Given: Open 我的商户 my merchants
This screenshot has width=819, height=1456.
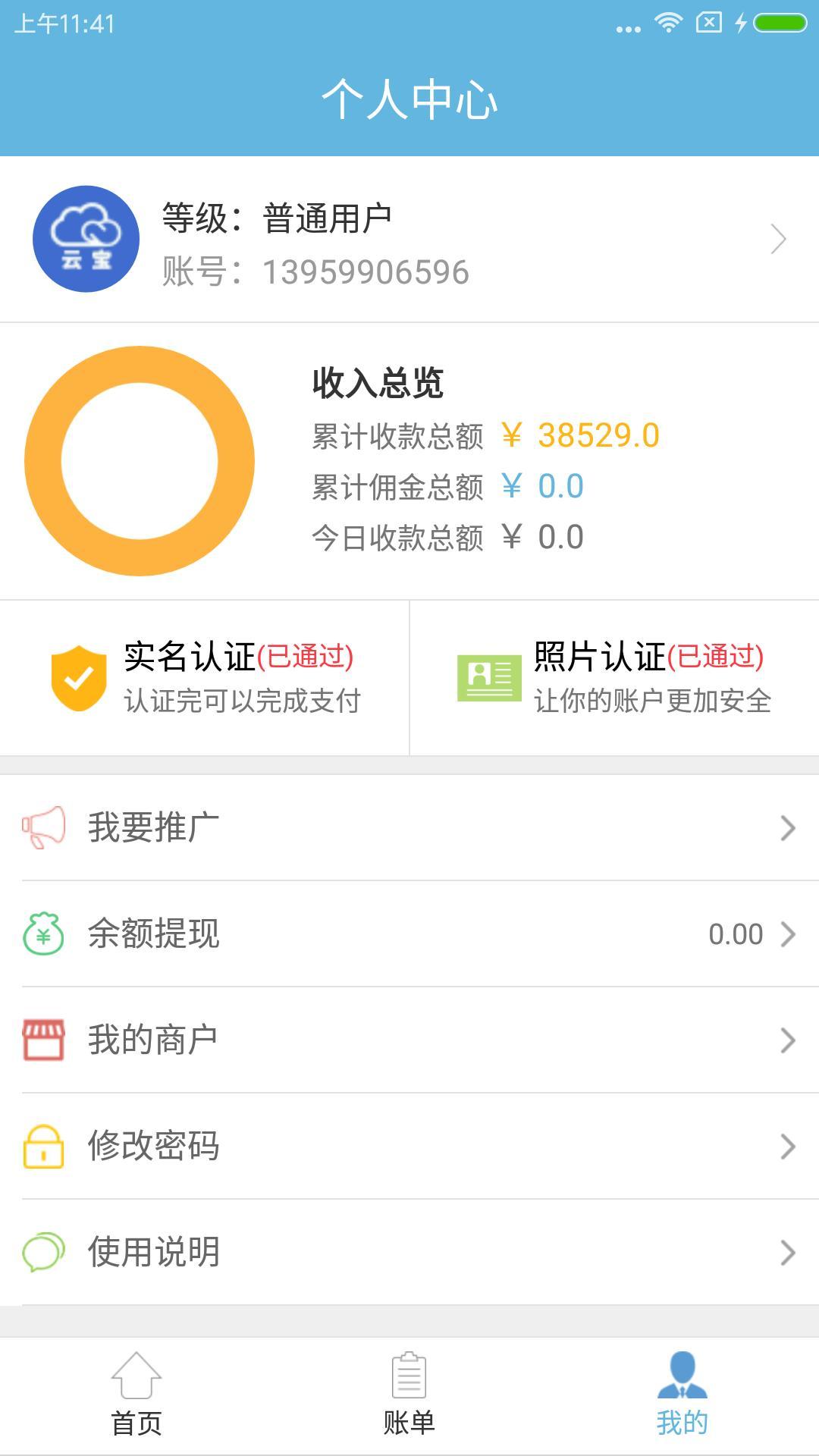Looking at the screenshot, I should pyautogui.click(x=409, y=1040).
